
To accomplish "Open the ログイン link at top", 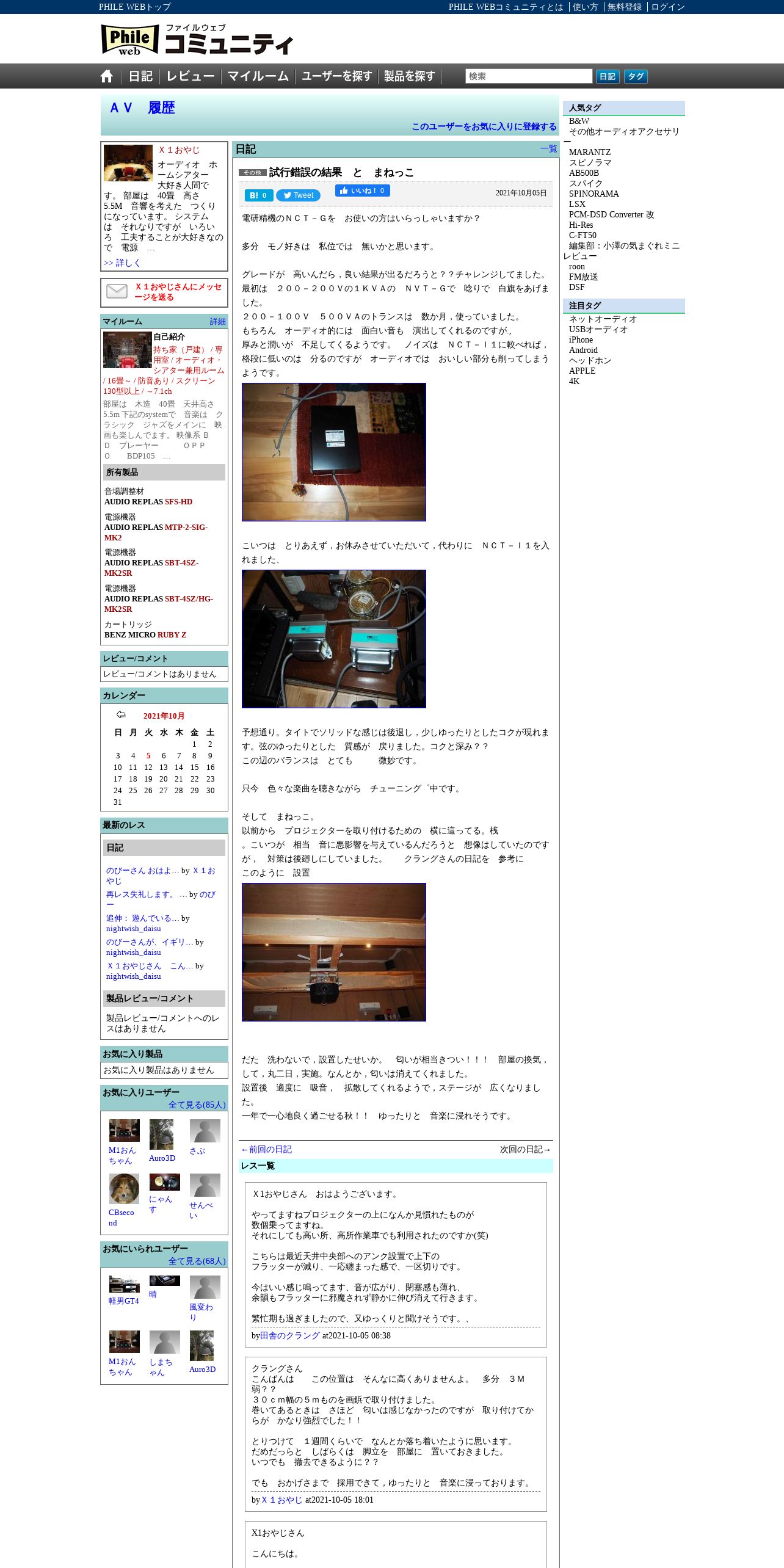I will 668,7.
